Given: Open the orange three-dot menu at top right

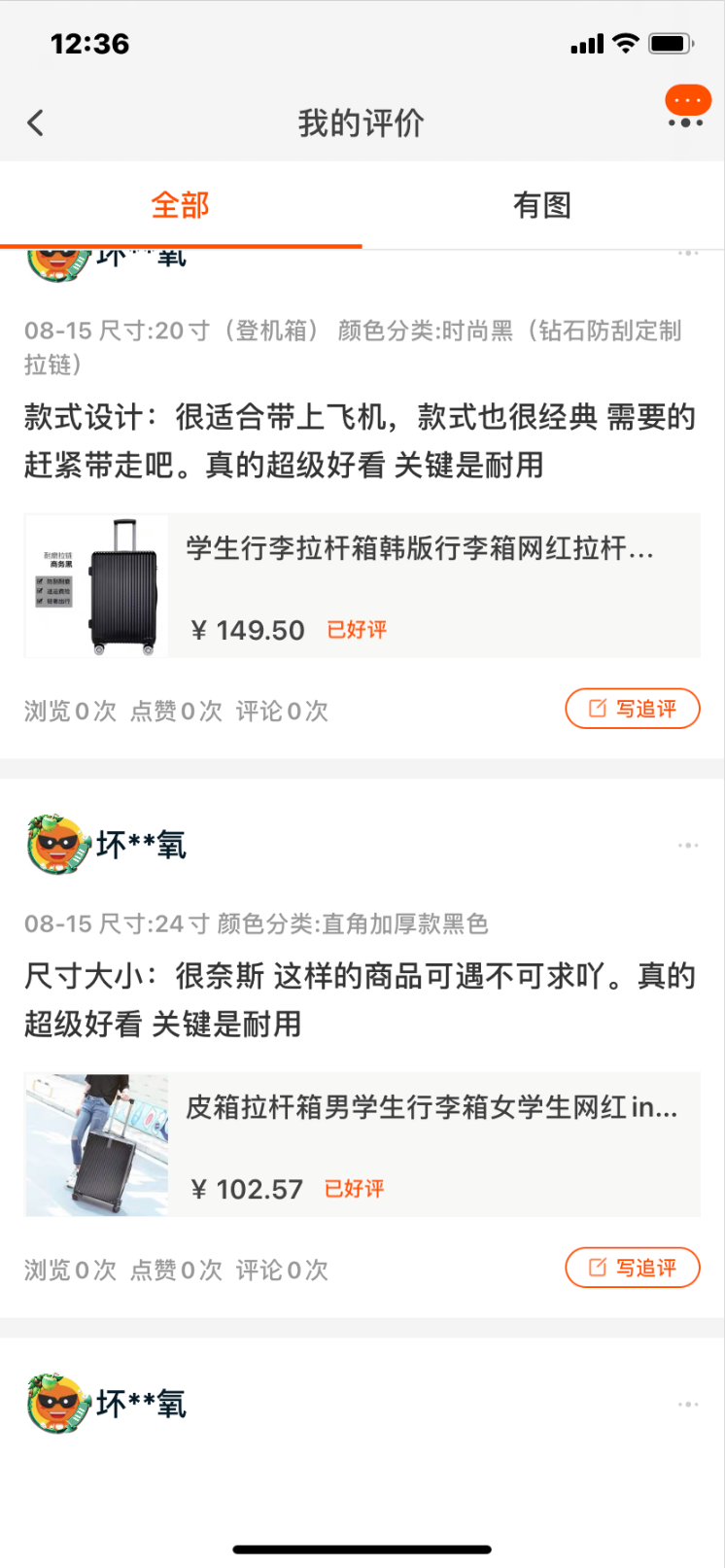Looking at the screenshot, I should [687, 100].
